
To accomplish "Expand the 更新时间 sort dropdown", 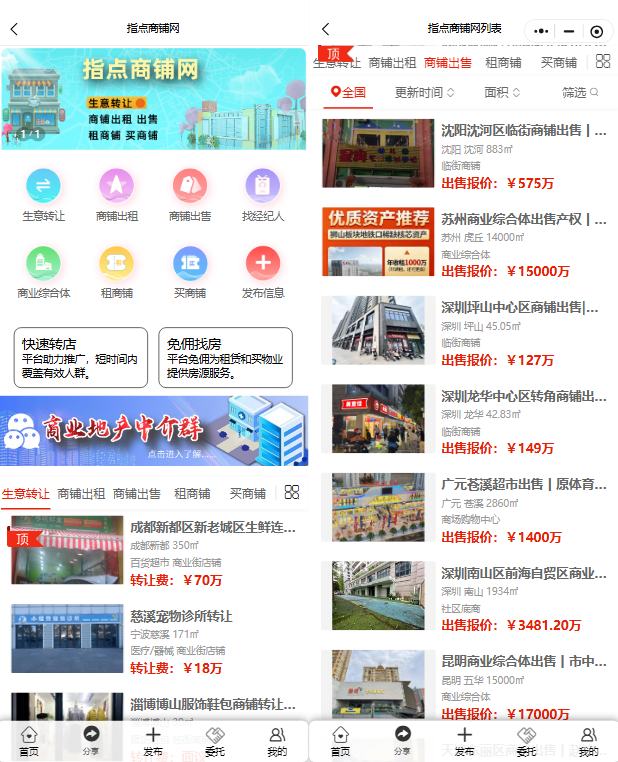I will [x=424, y=93].
